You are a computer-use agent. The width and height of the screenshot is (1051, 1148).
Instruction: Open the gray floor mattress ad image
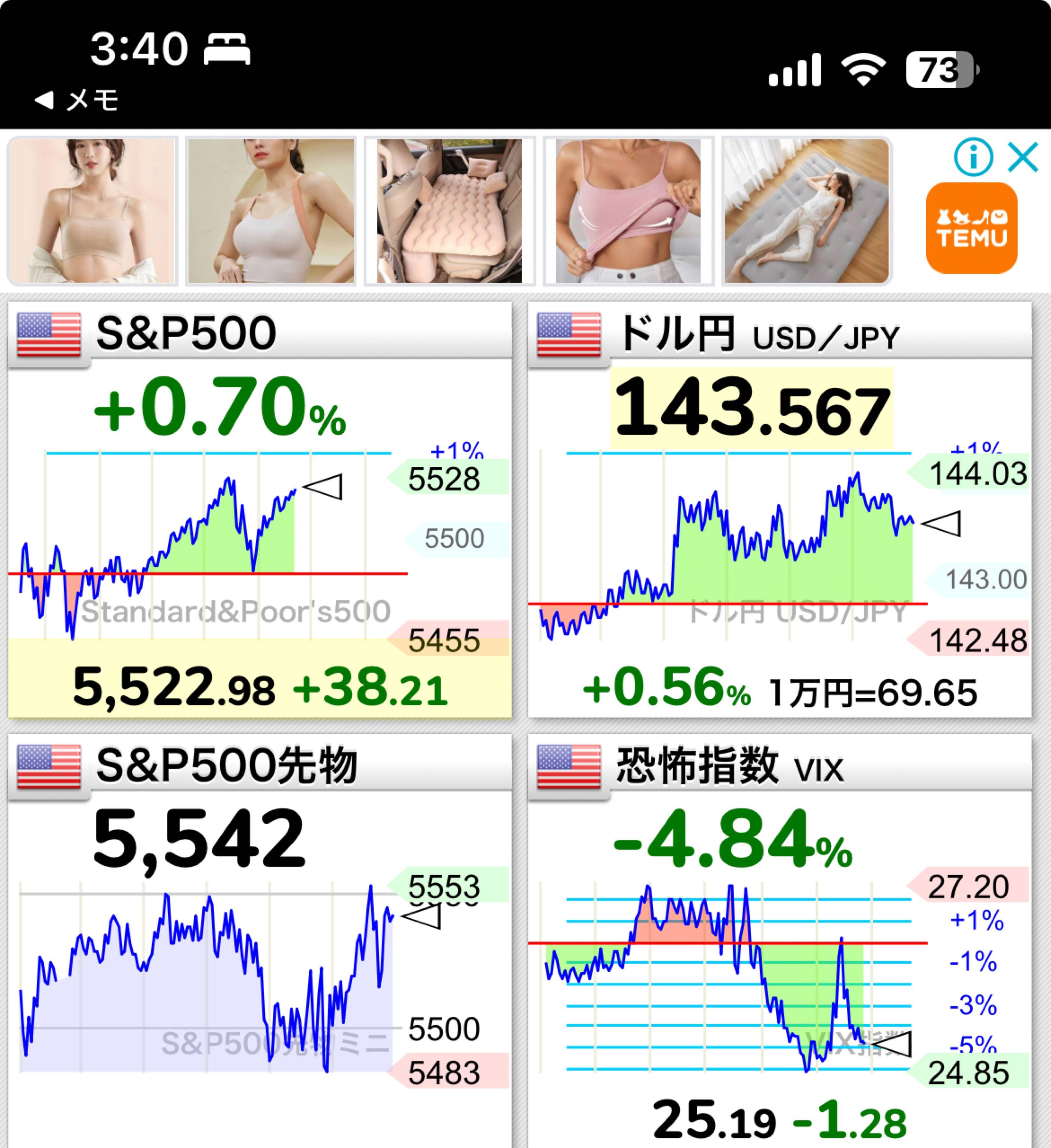click(806, 211)
